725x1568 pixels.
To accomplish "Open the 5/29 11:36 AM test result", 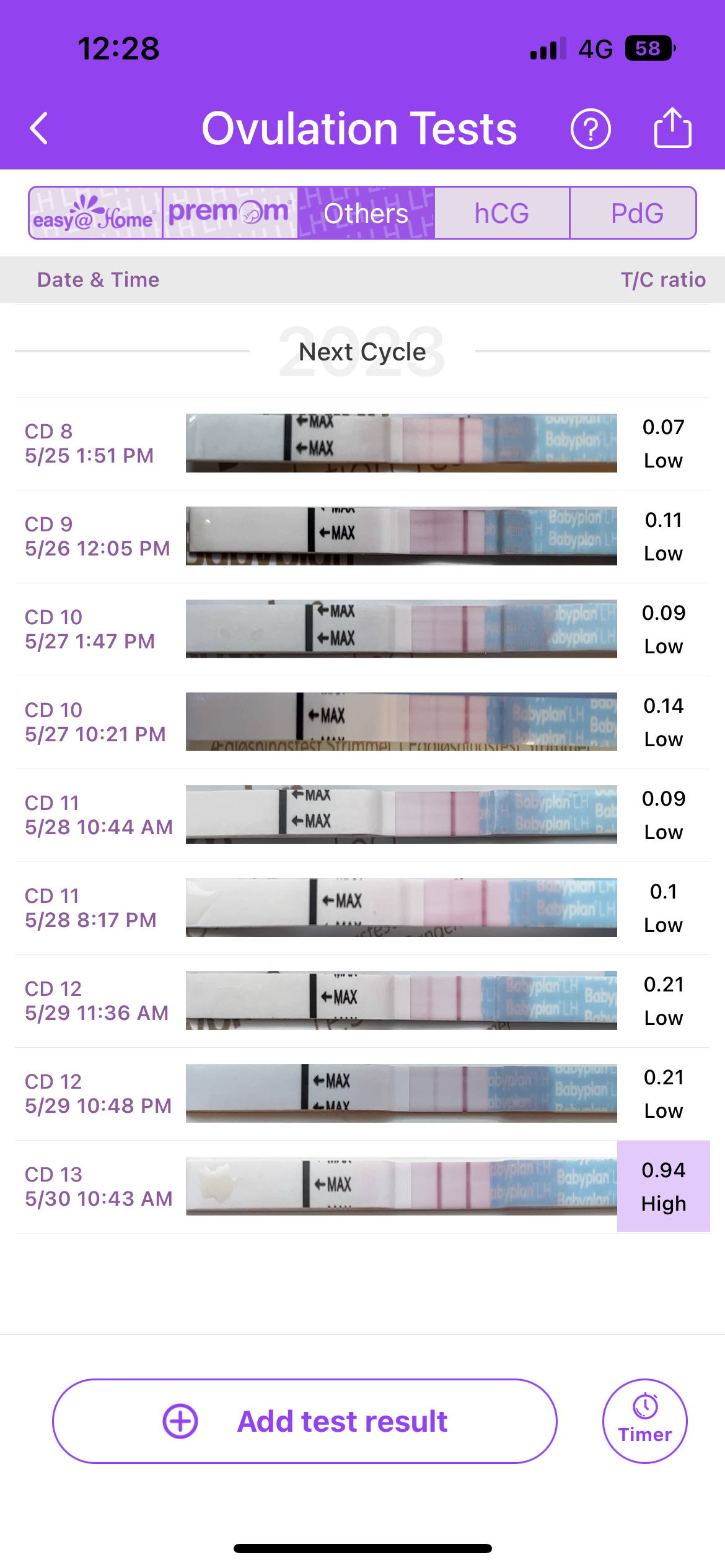I will pyautogui.click(x=362, y=1001).
